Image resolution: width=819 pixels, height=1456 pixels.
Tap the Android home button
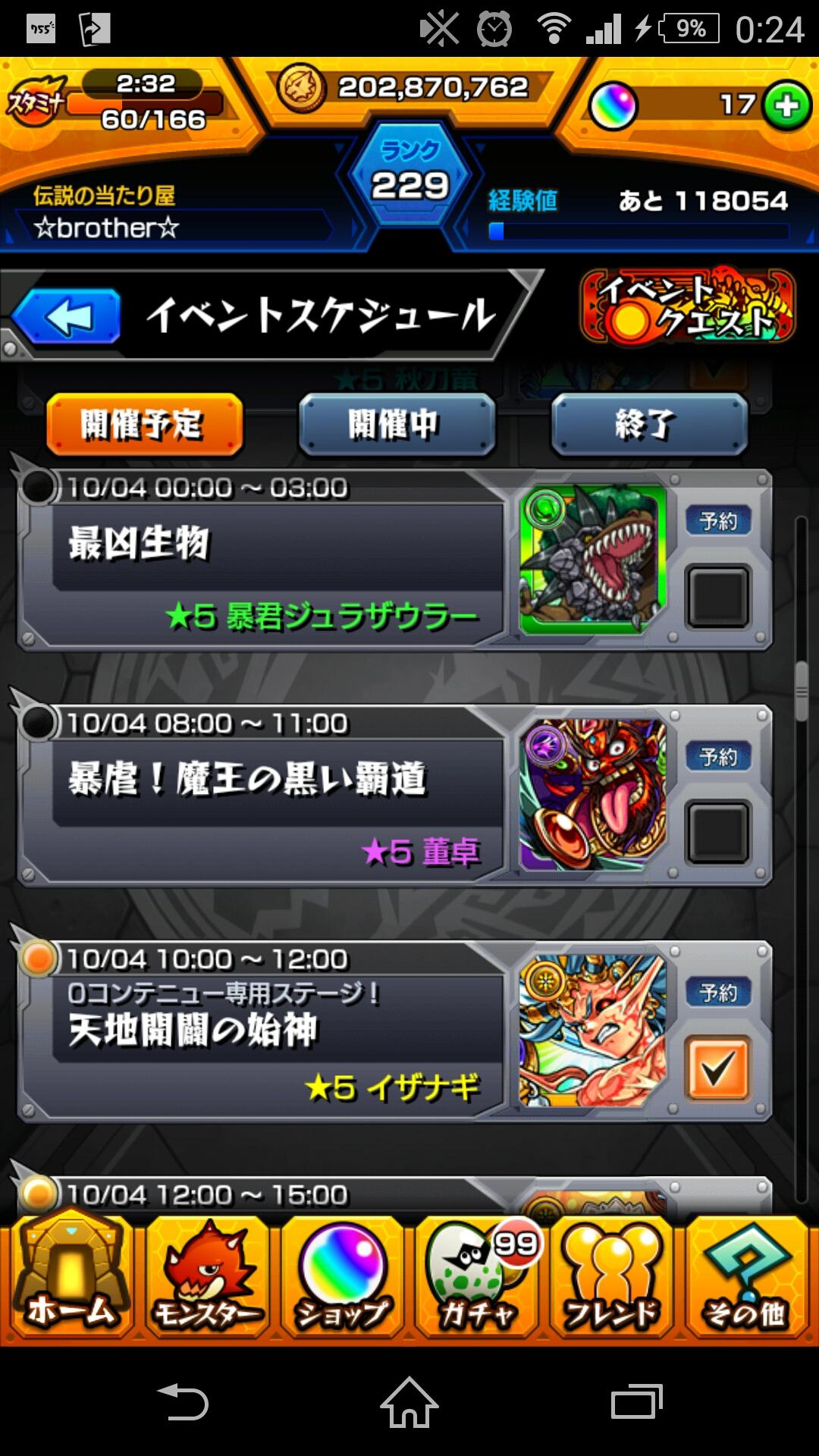pos(409,1401)
